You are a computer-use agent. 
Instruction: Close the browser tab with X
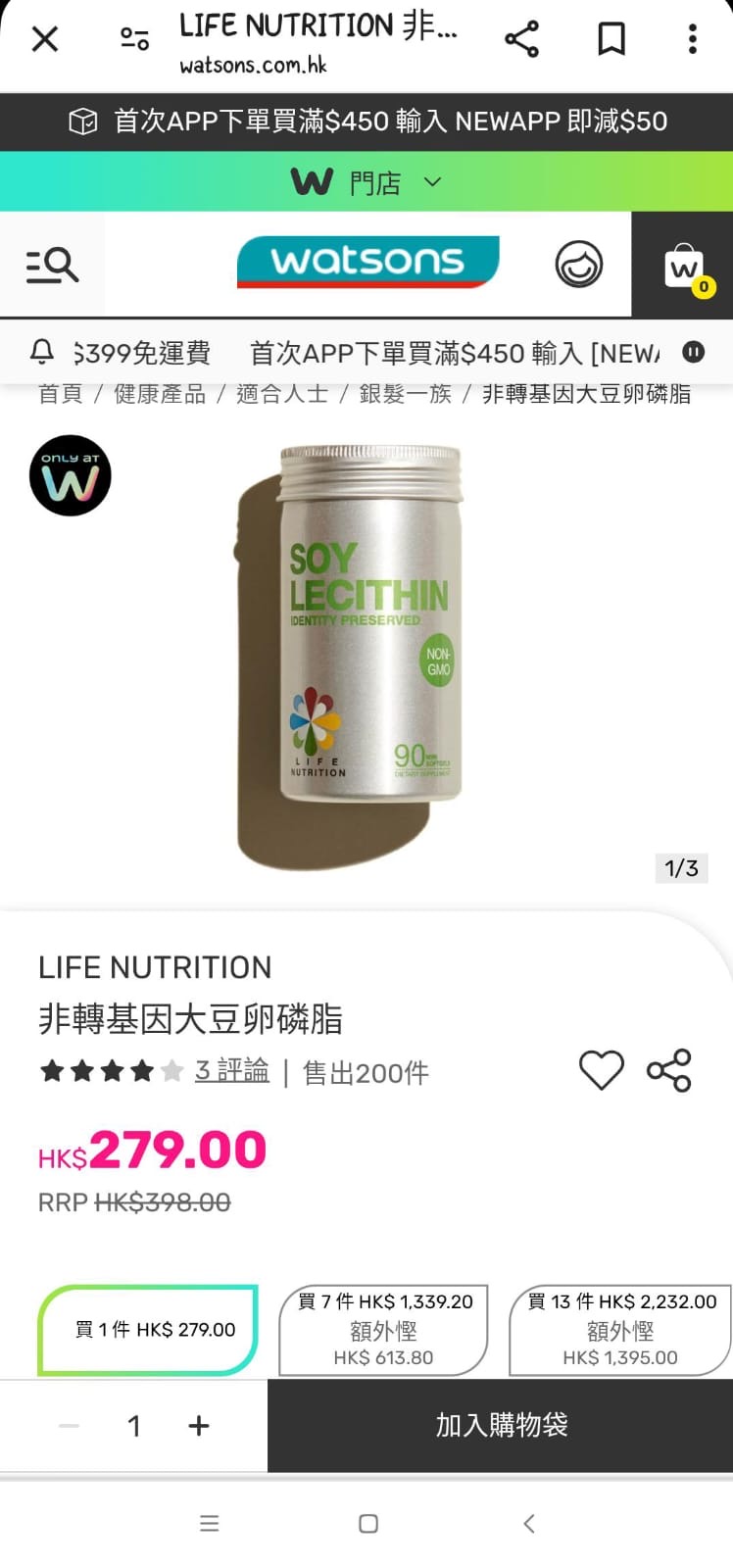tap(45, 39)
